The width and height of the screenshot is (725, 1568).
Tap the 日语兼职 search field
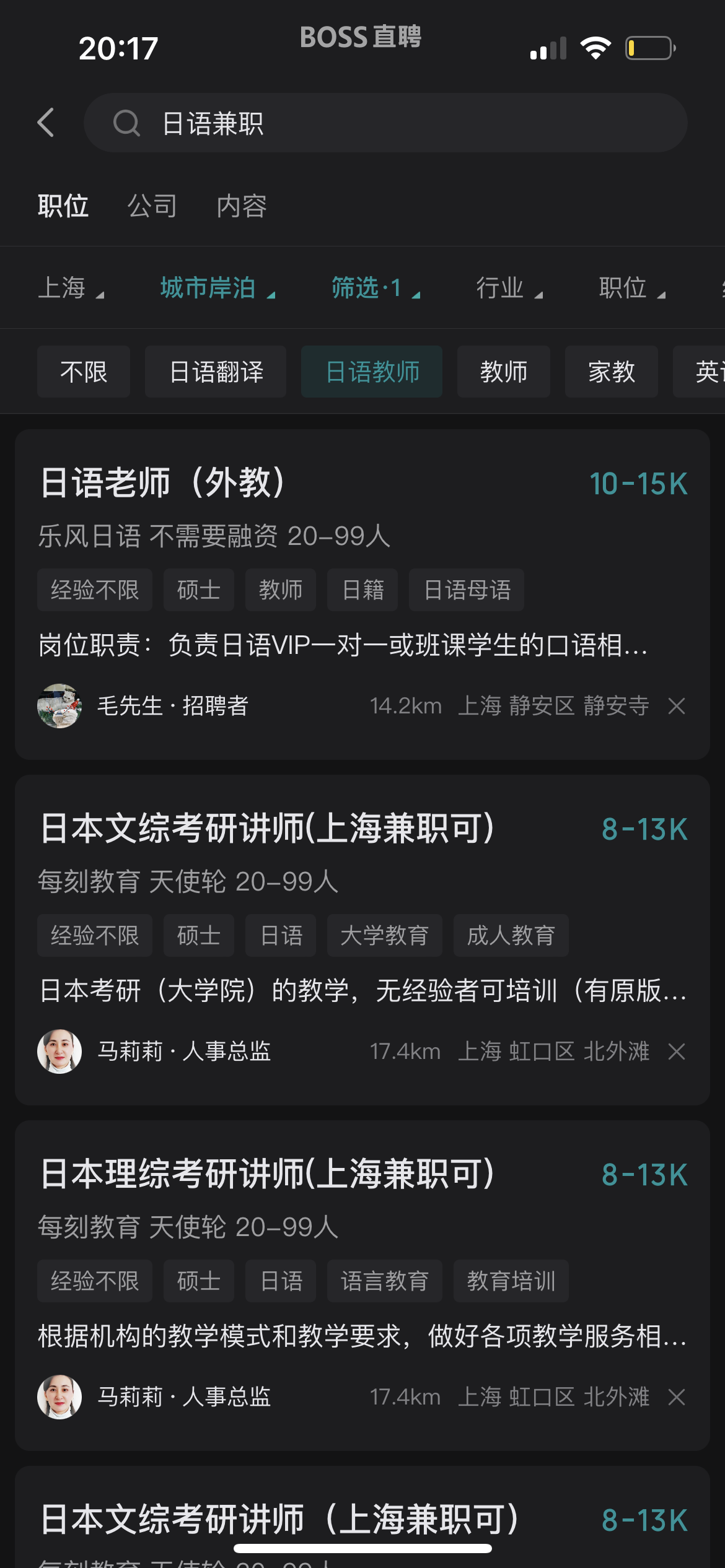(385, 123)
